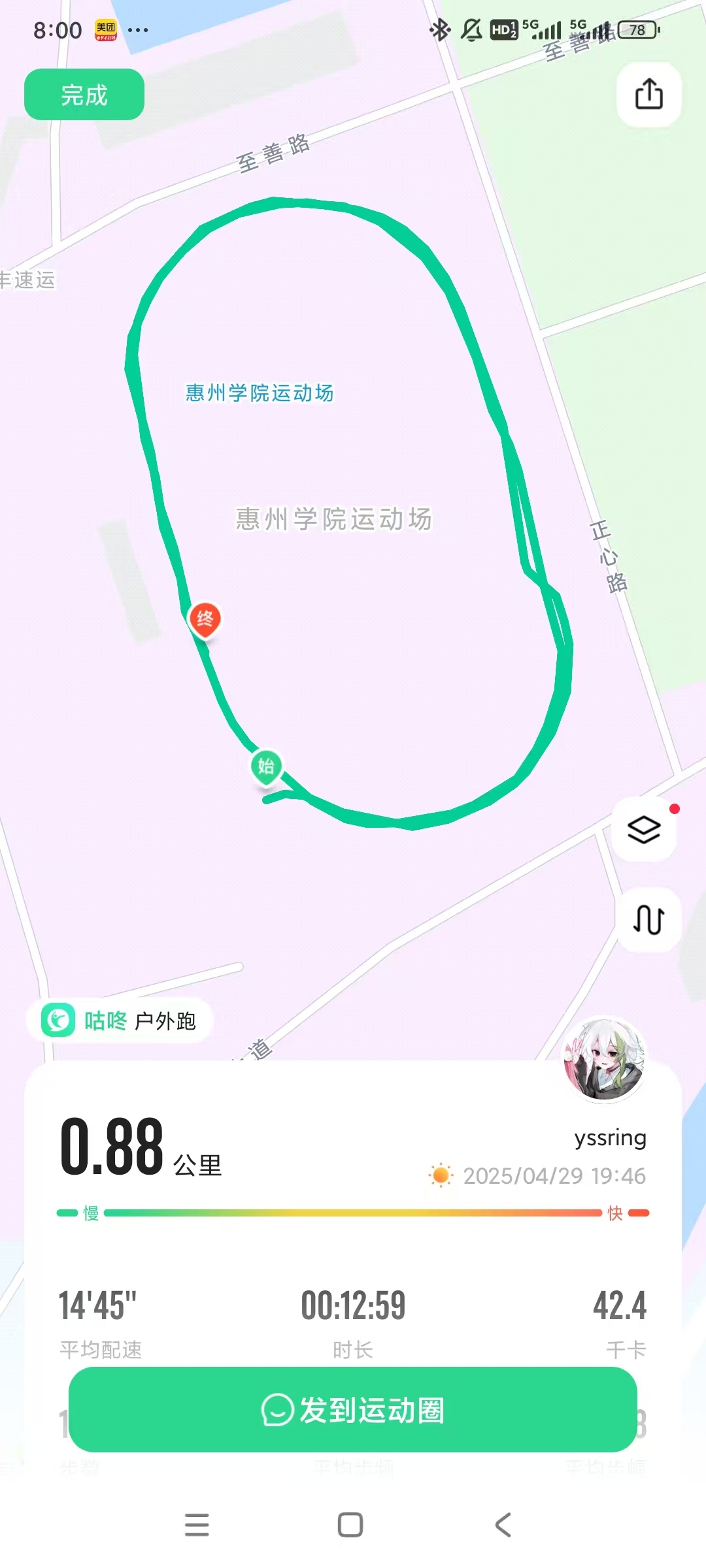Select the green 始 start marker
The height and width of the screenshot is (1568, 706).
click(x=266, y=766)
